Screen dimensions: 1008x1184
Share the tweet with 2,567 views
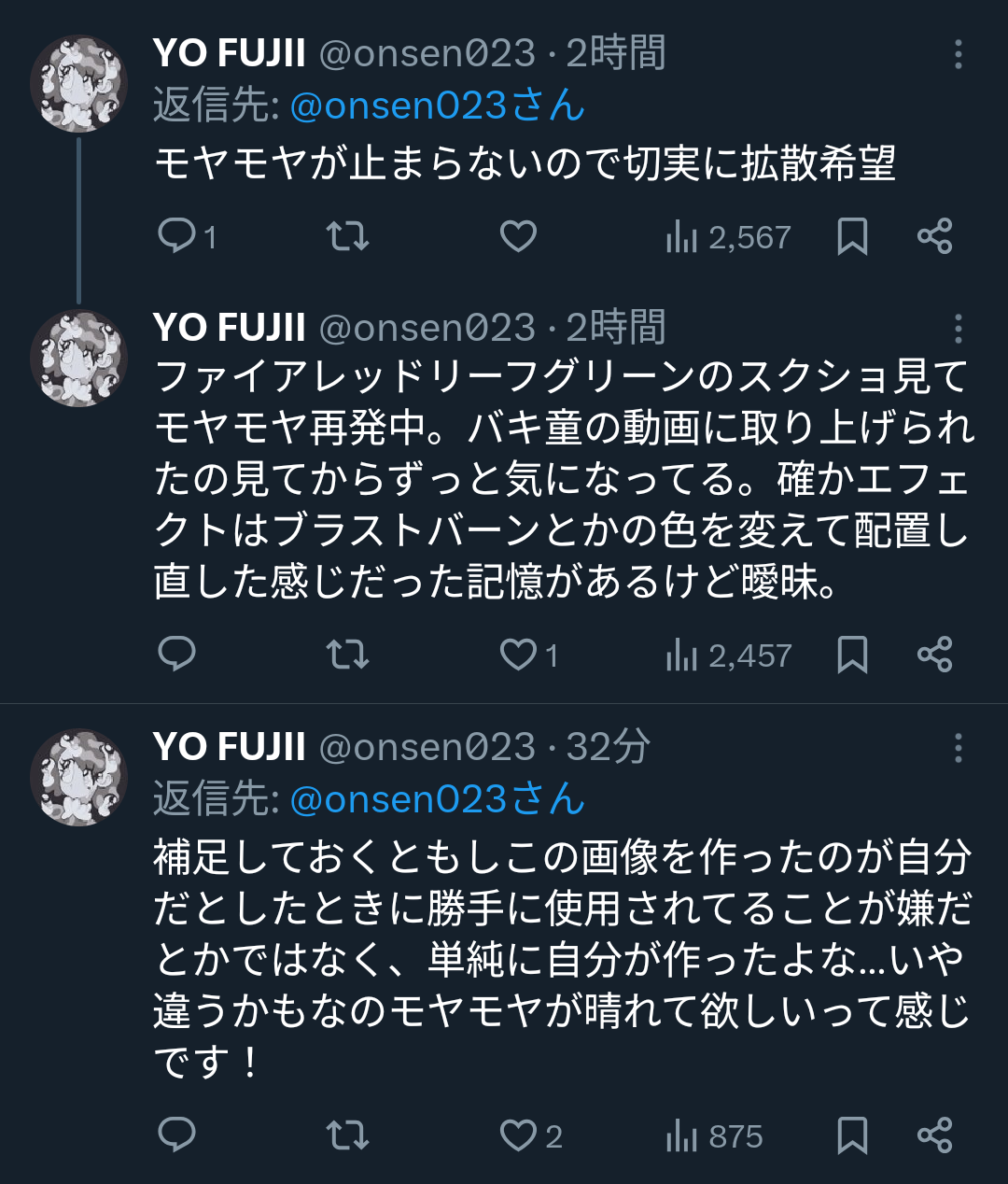(934, 236)
